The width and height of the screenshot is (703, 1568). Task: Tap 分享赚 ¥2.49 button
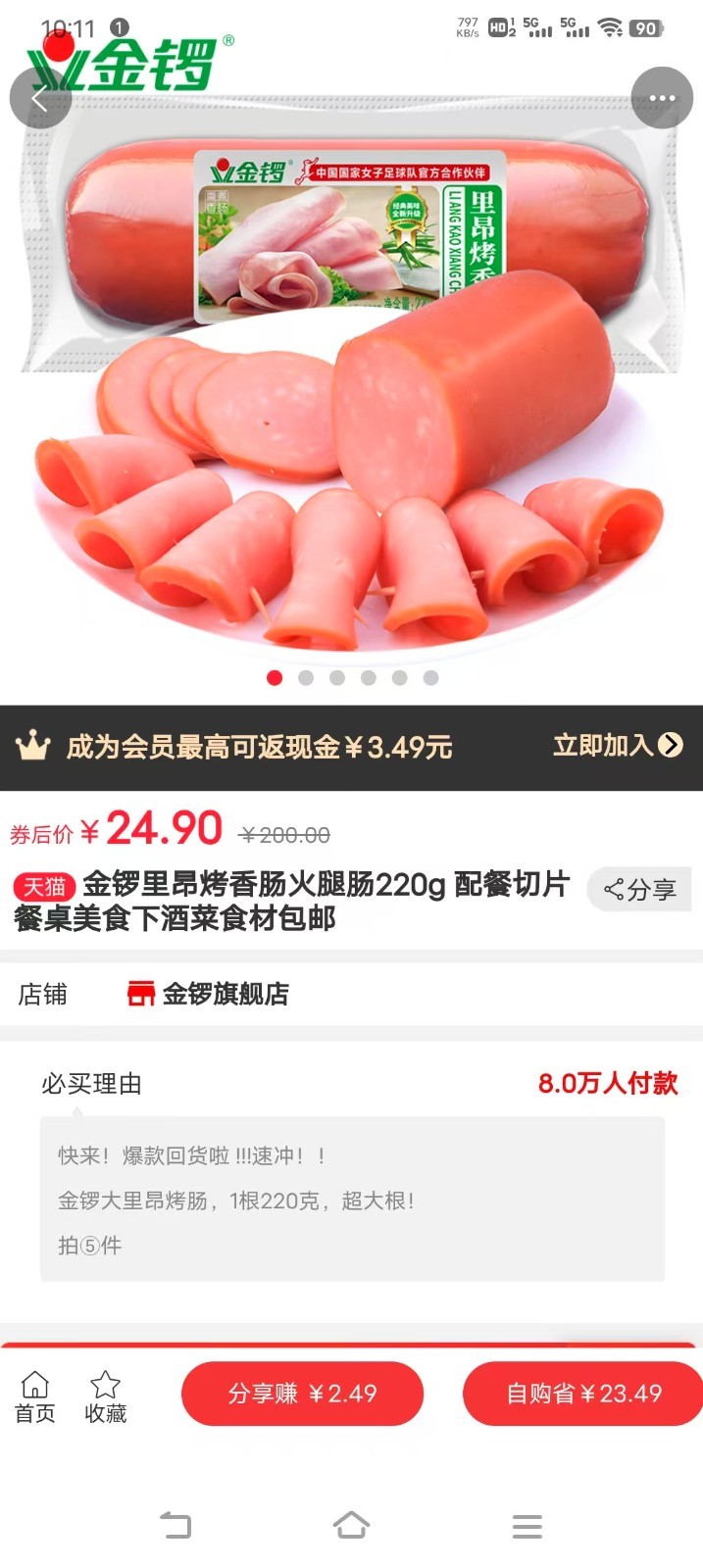point(302,1394)
